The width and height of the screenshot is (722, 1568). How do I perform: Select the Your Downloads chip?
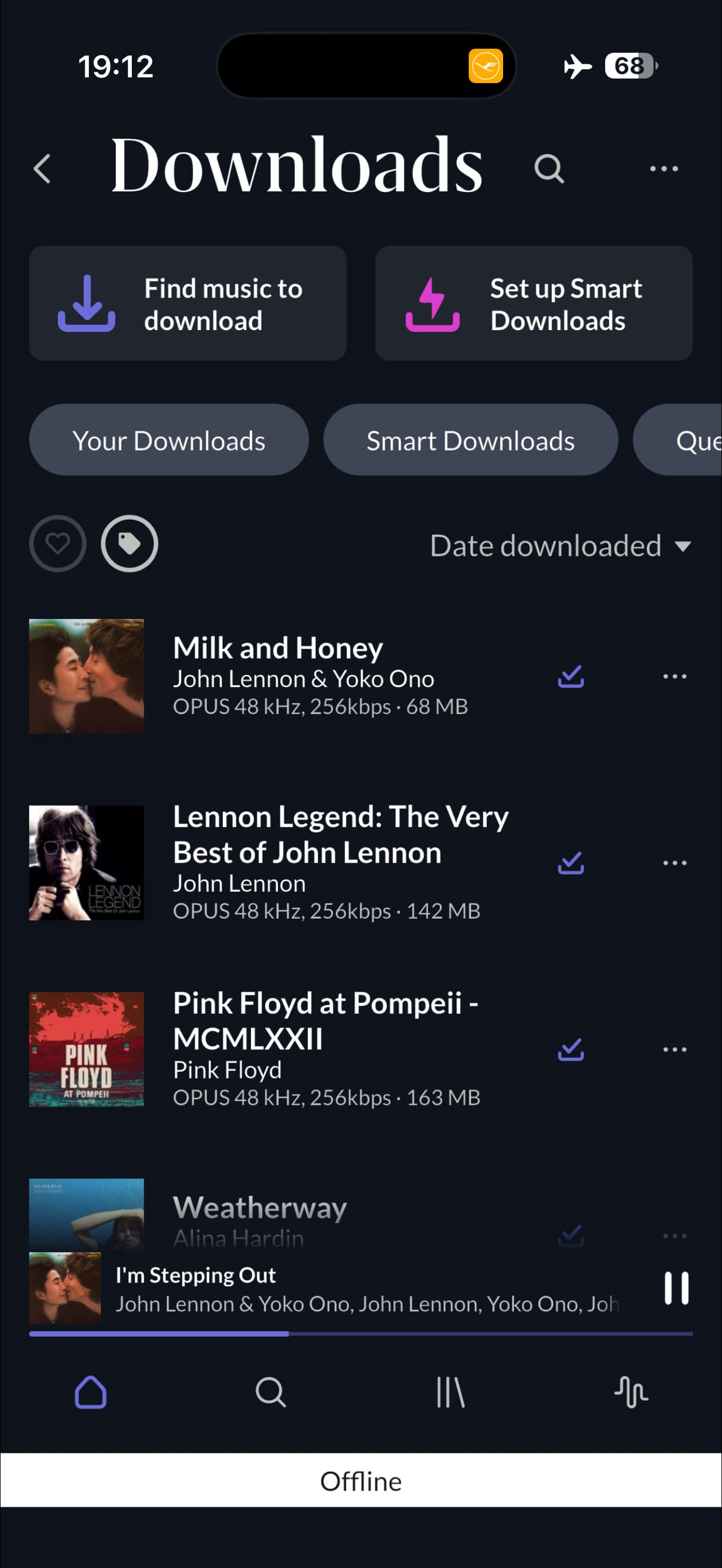(168, 440)
